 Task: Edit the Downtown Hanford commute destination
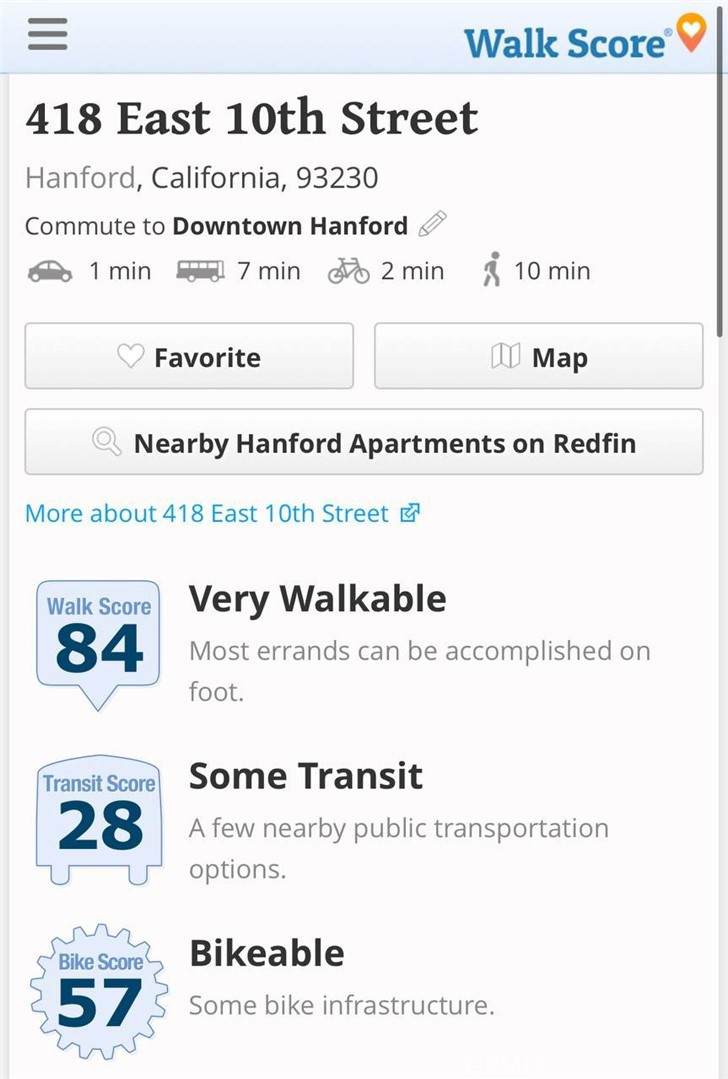432,224
